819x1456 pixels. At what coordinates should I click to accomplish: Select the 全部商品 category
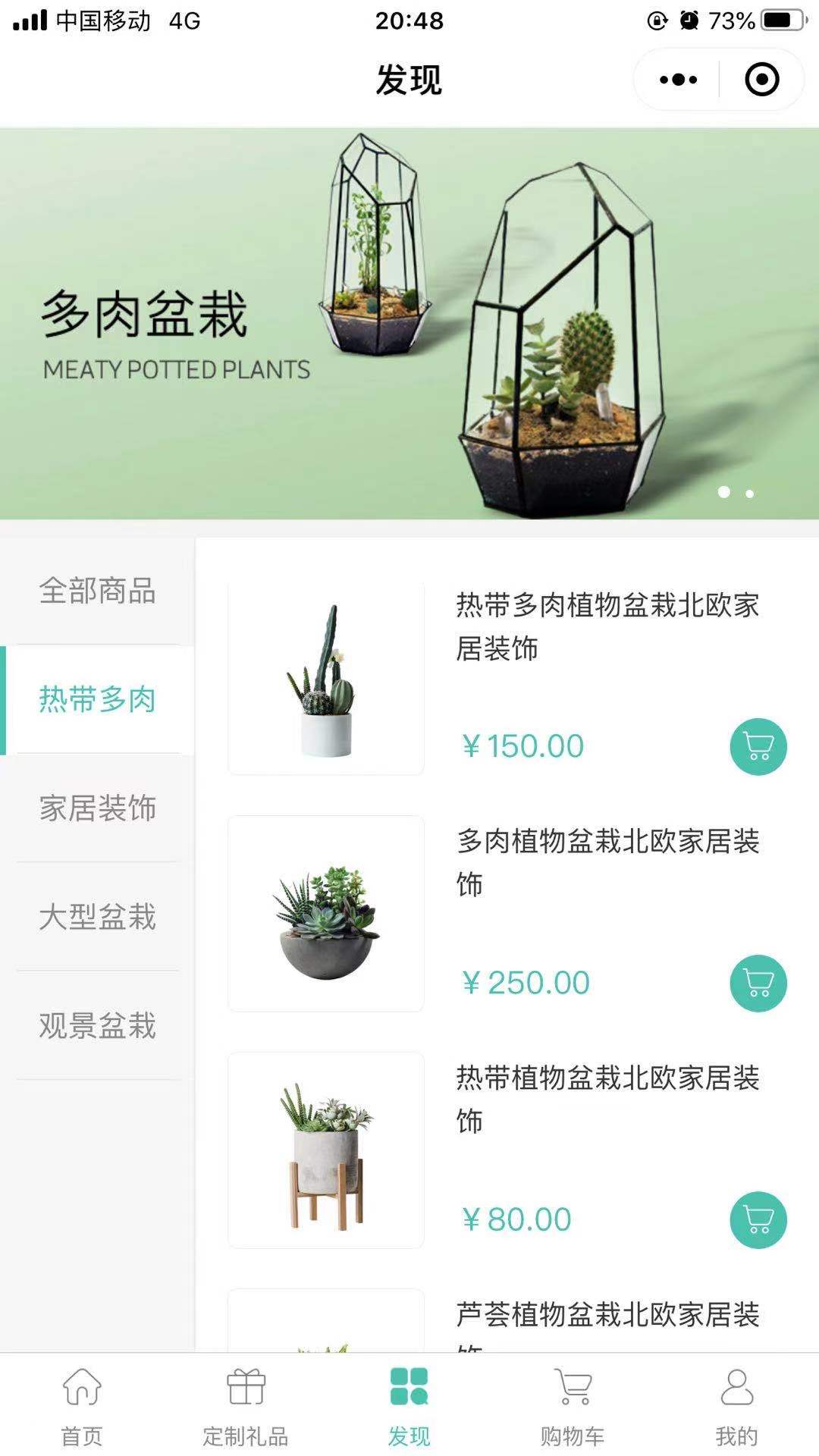(97, 591)
